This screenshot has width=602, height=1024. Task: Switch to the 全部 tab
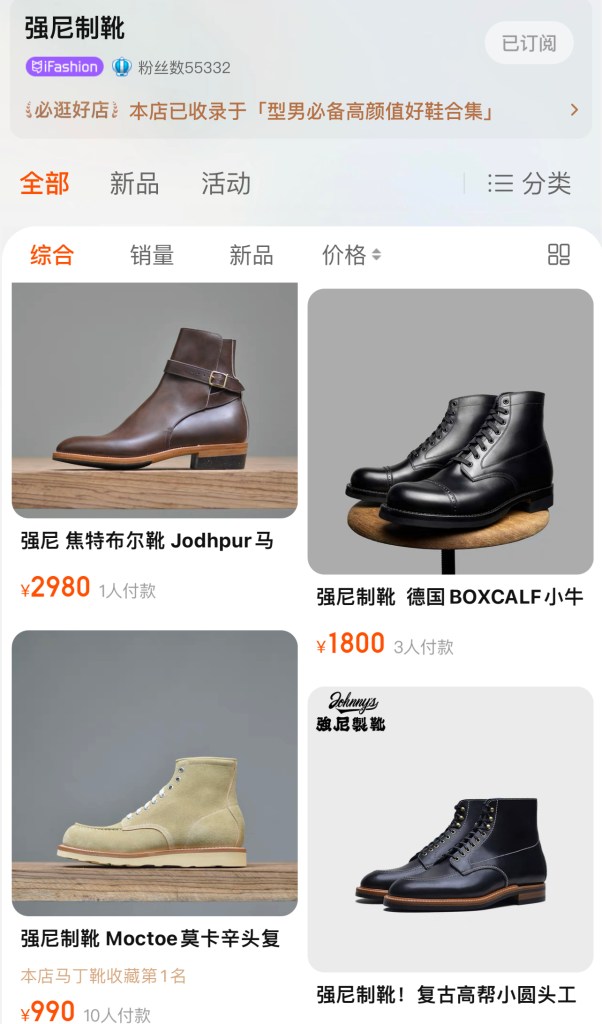[45, 184]
